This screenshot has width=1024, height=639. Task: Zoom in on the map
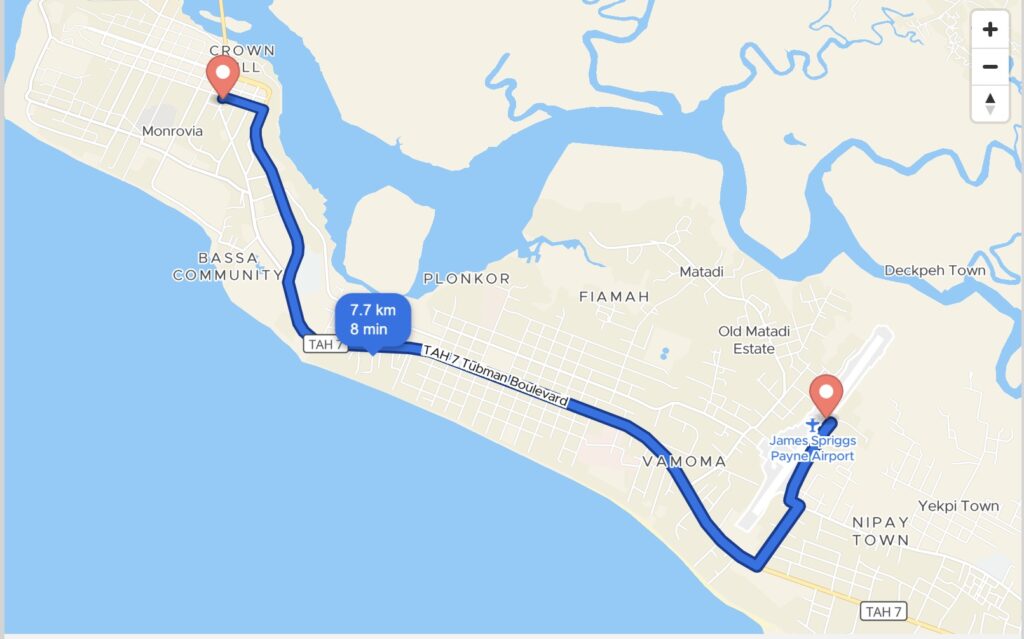[990, 30]
